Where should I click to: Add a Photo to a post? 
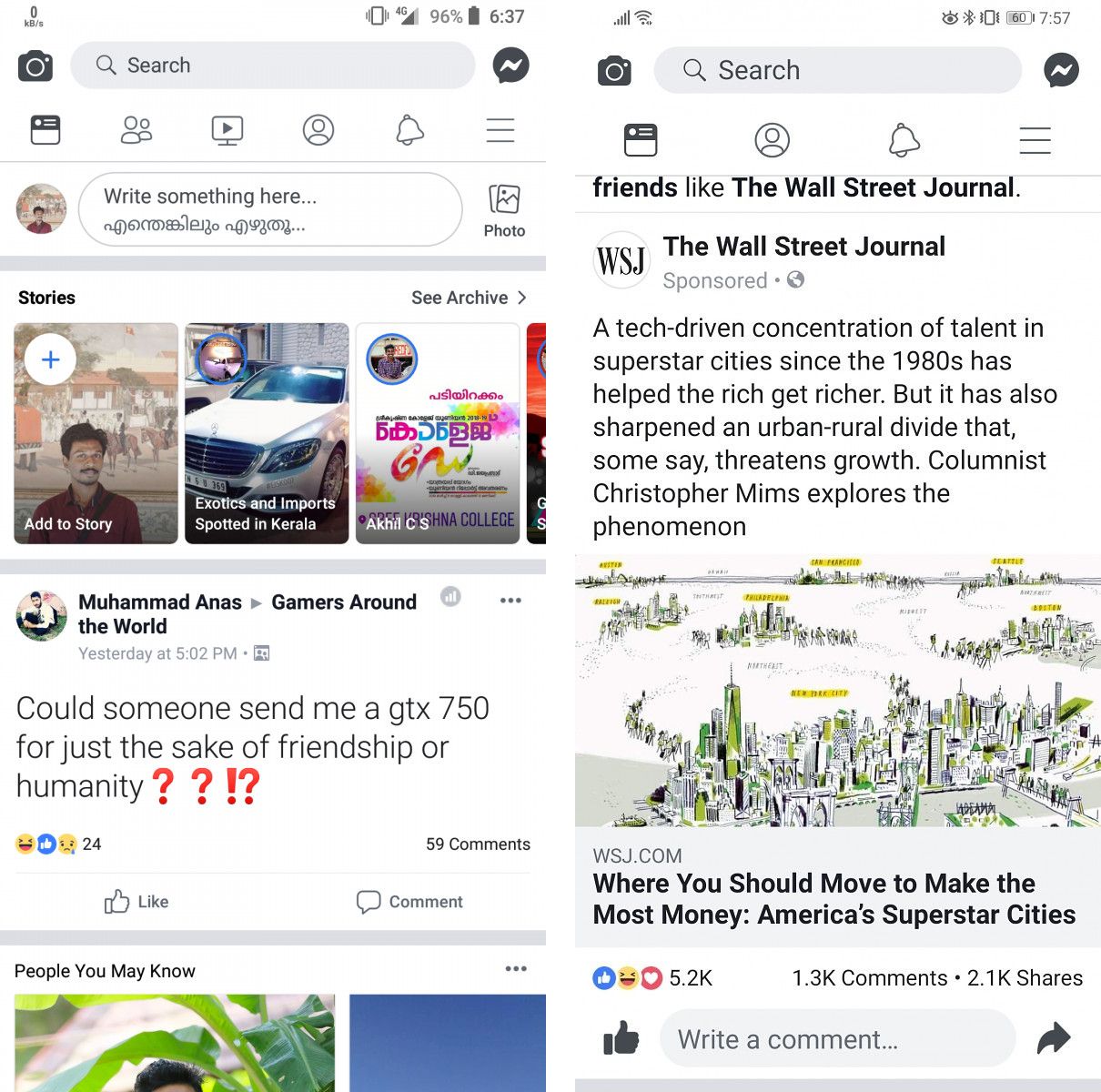pos(504,210)
